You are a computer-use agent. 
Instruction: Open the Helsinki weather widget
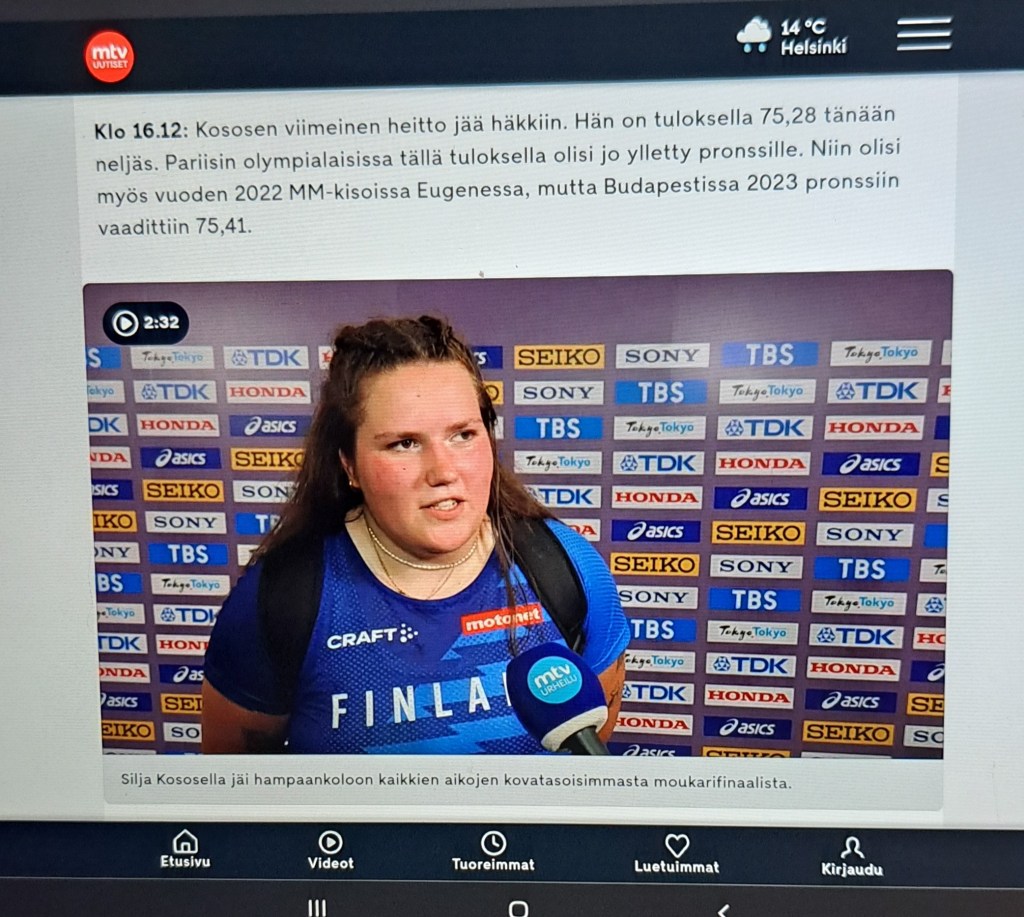(791, 37)
